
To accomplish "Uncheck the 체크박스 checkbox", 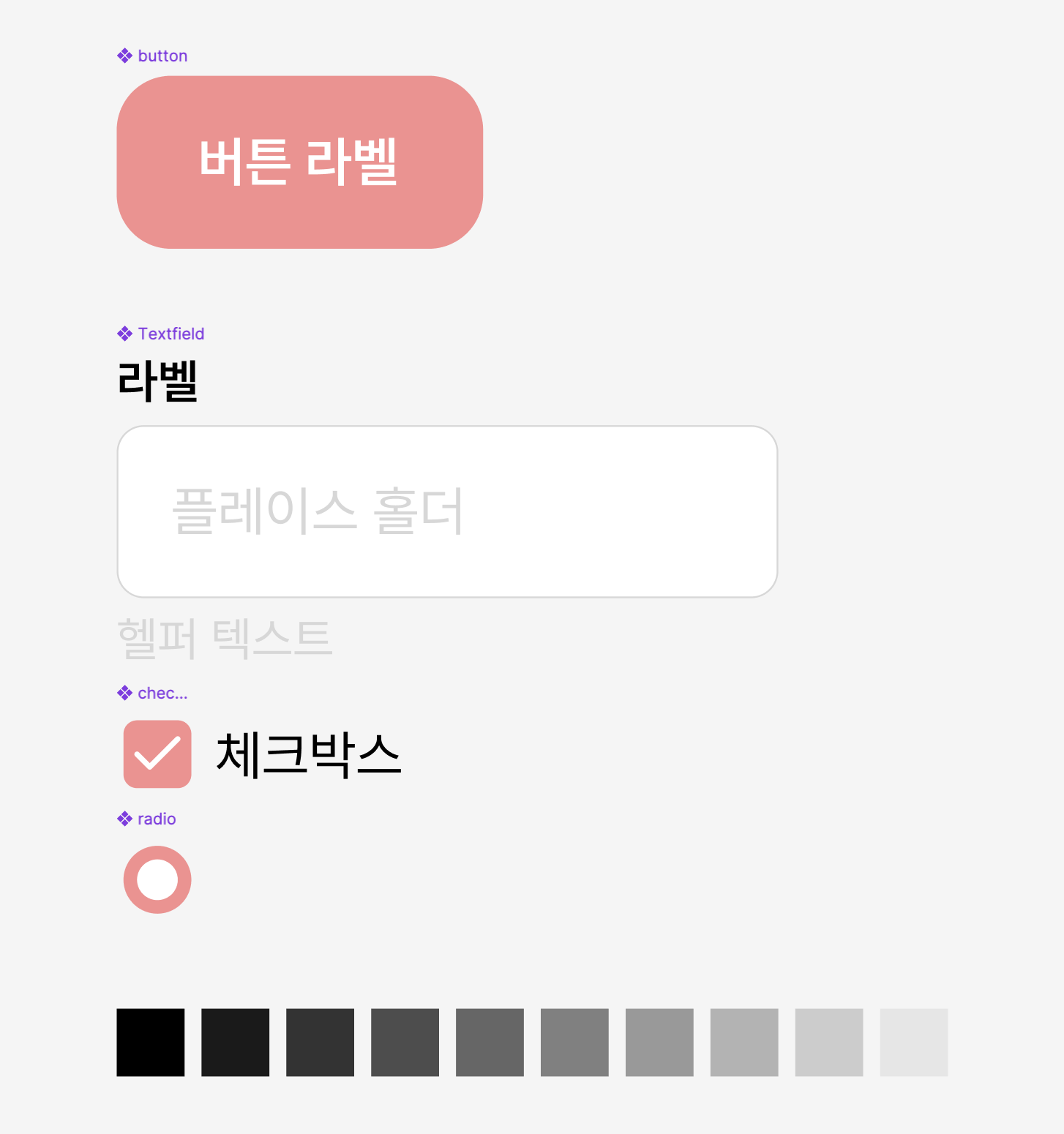I will [157, 754].
